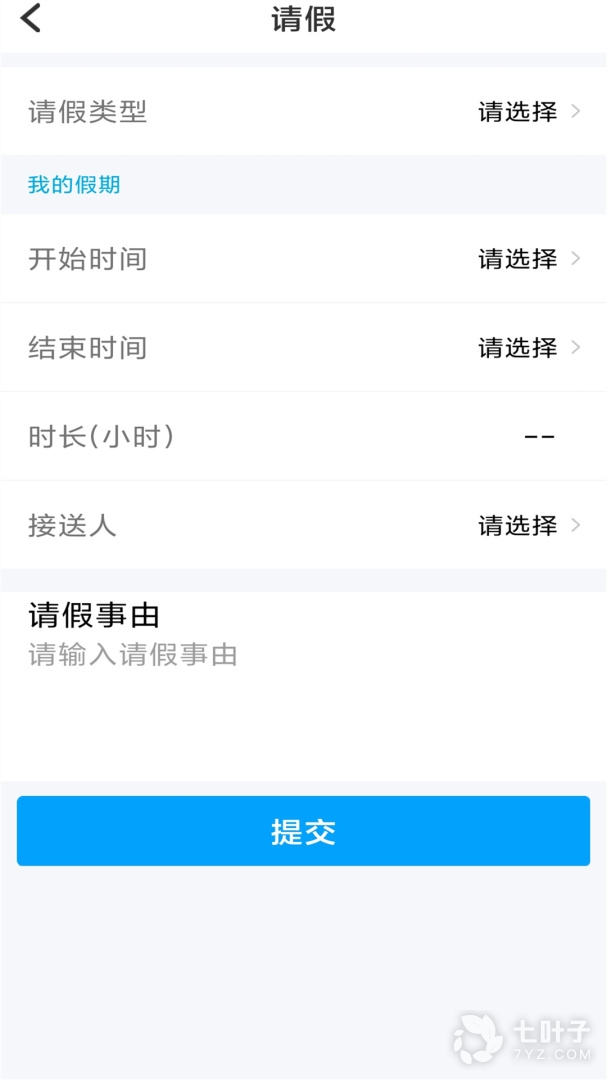Open 我的假期 link
This screenshot has height=1080, width=607.
pos(74,185)
